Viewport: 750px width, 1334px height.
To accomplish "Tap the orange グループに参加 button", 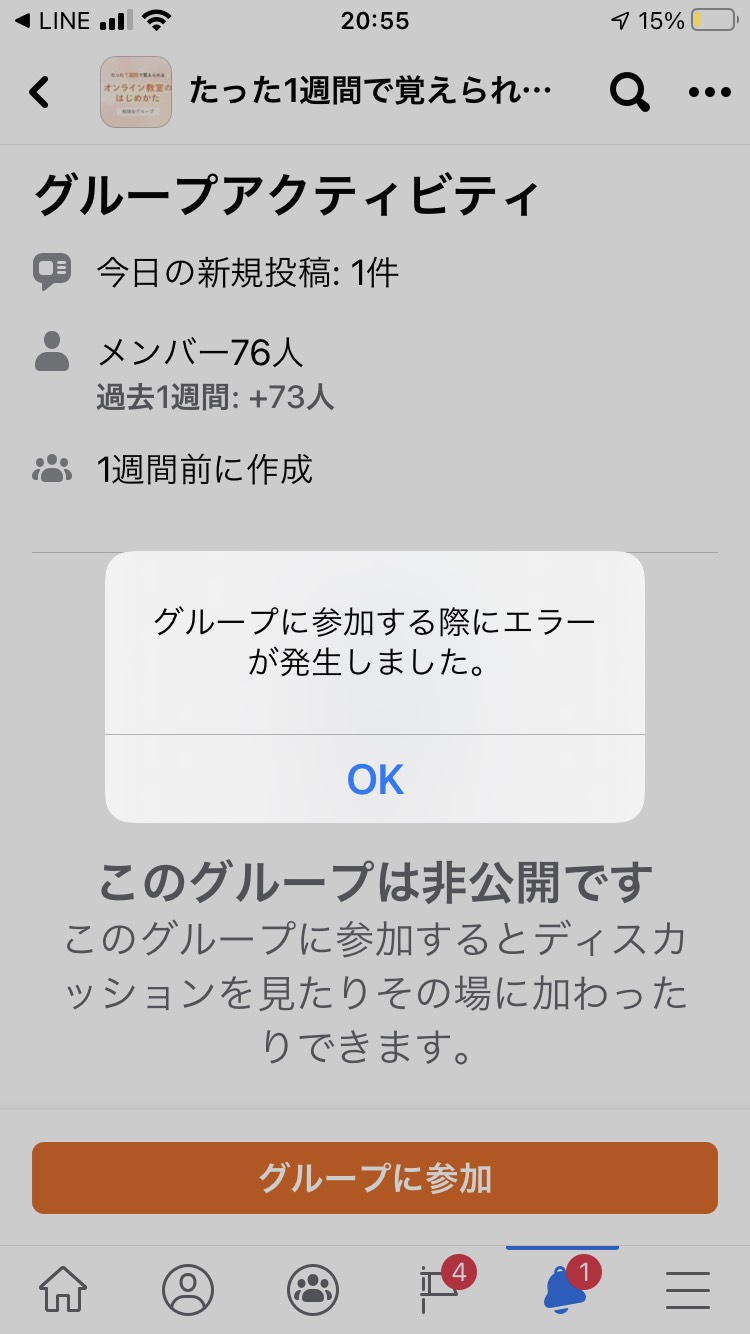I will click(375, 1178).
